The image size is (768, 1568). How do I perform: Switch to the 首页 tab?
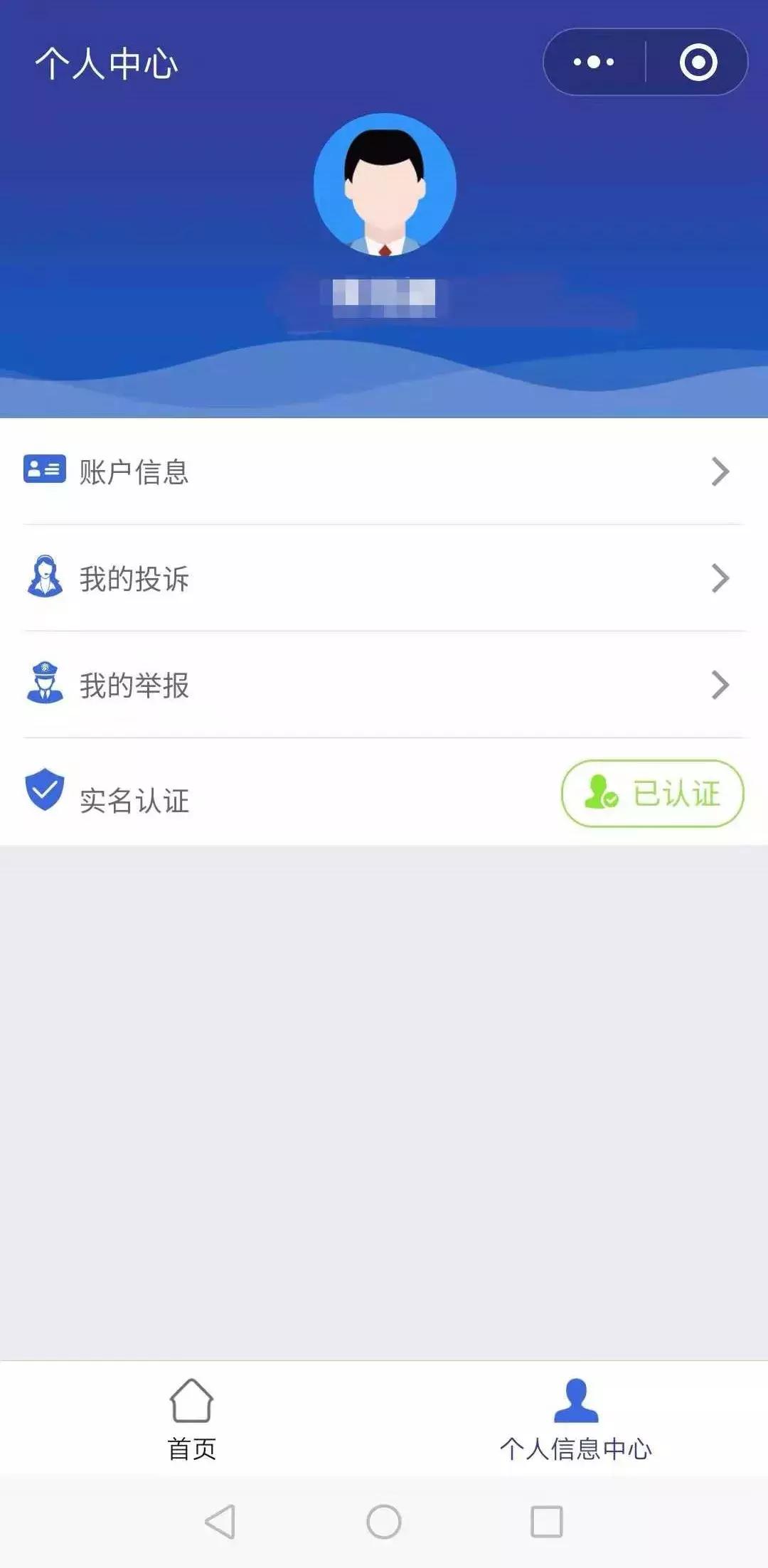[x=192, y=1422]
